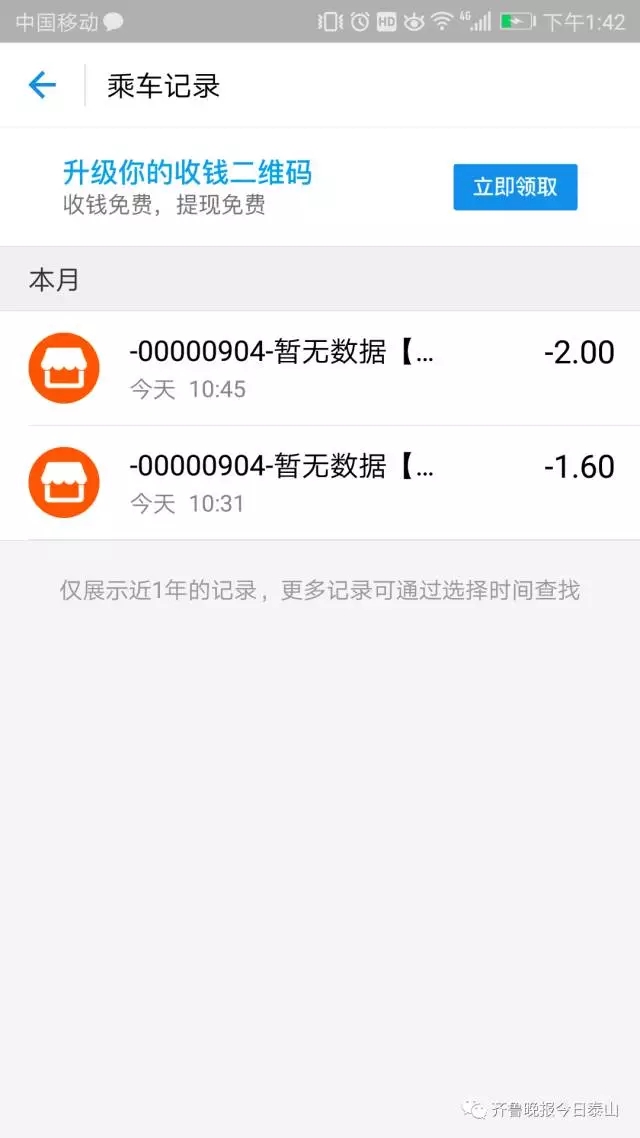Go back from 乘车记录 page
The width and height of the screenshot is (640, 1138).
pos(42,86)
